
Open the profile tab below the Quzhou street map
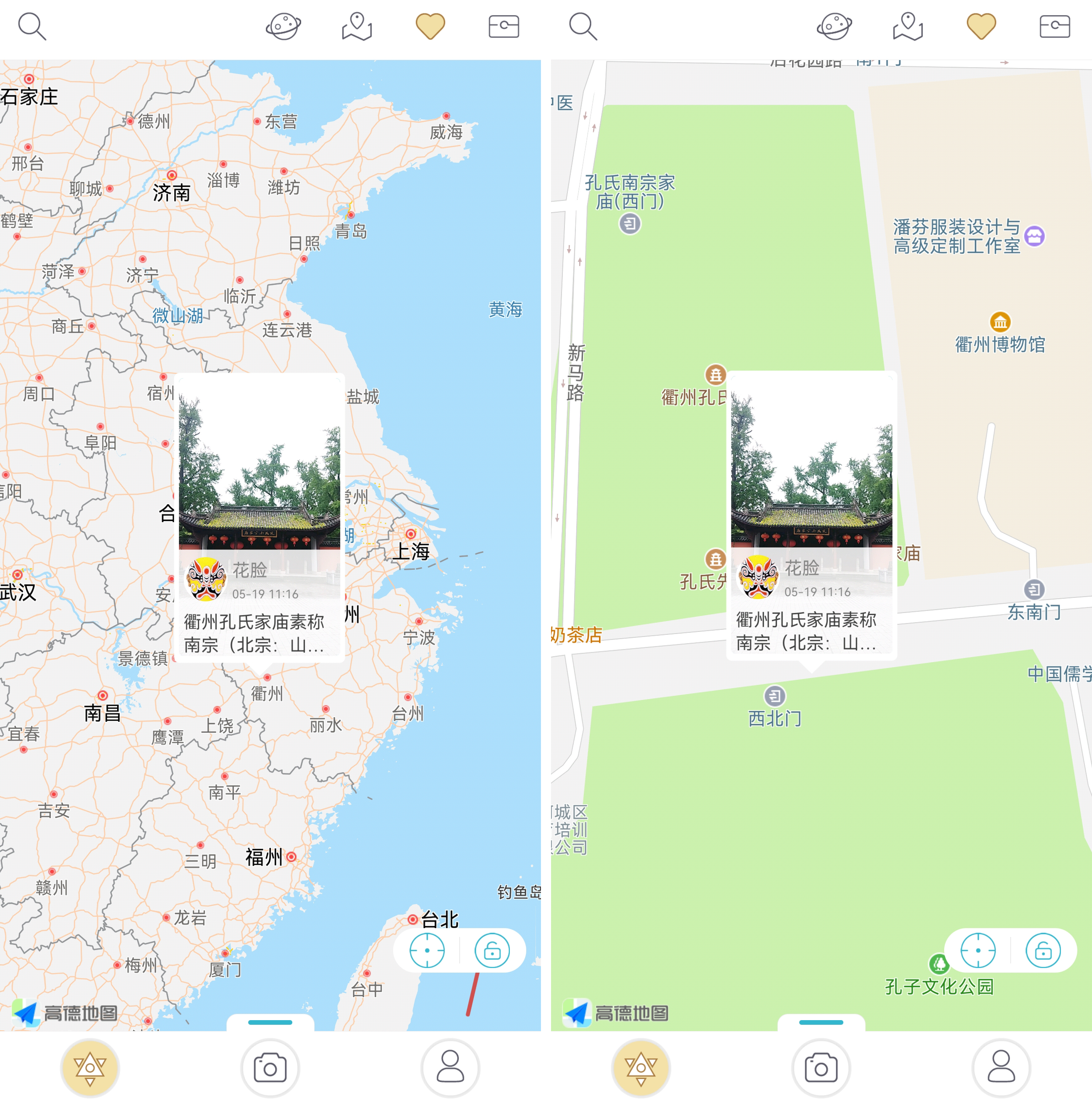[x=1001, y=1067]
